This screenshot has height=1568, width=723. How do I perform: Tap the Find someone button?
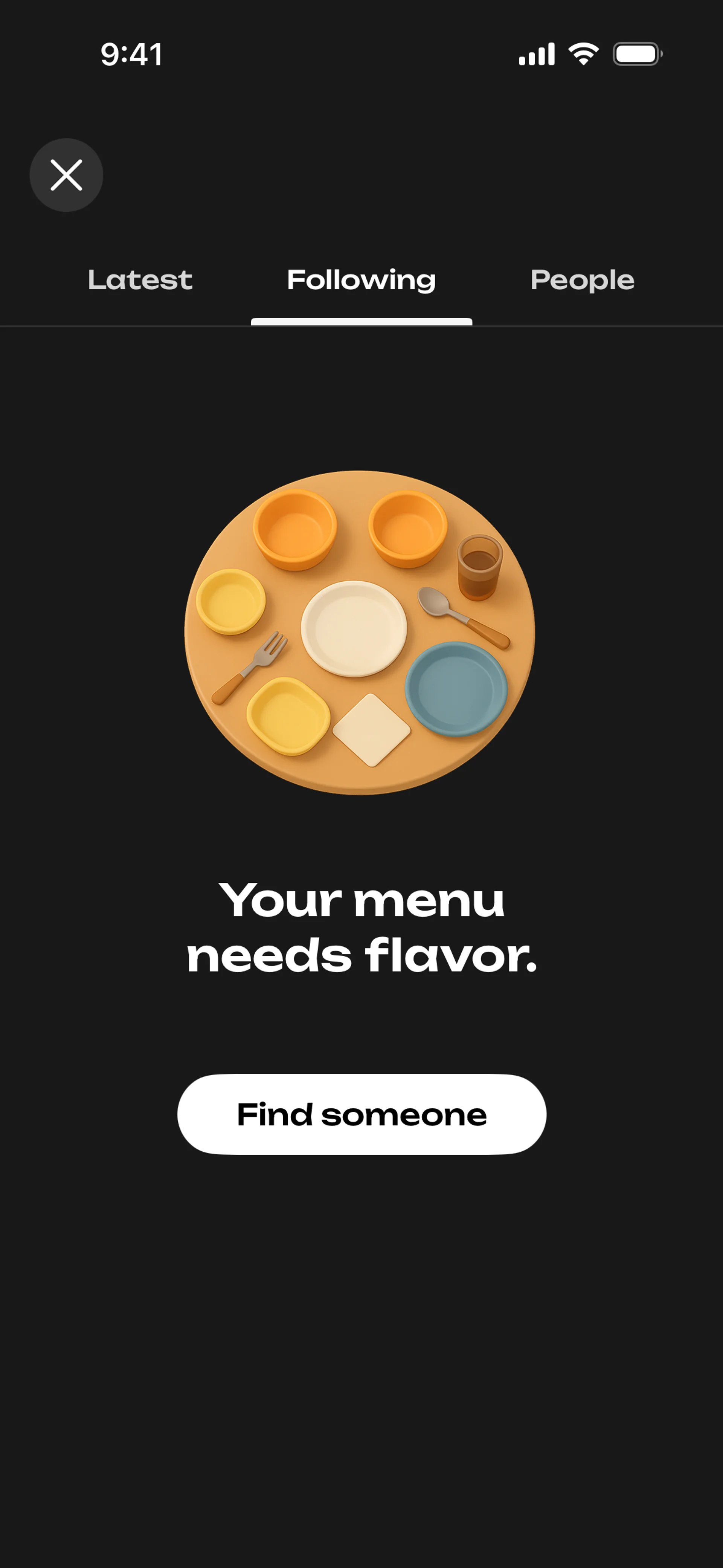pyautogui.click(x=361, y=1114)
